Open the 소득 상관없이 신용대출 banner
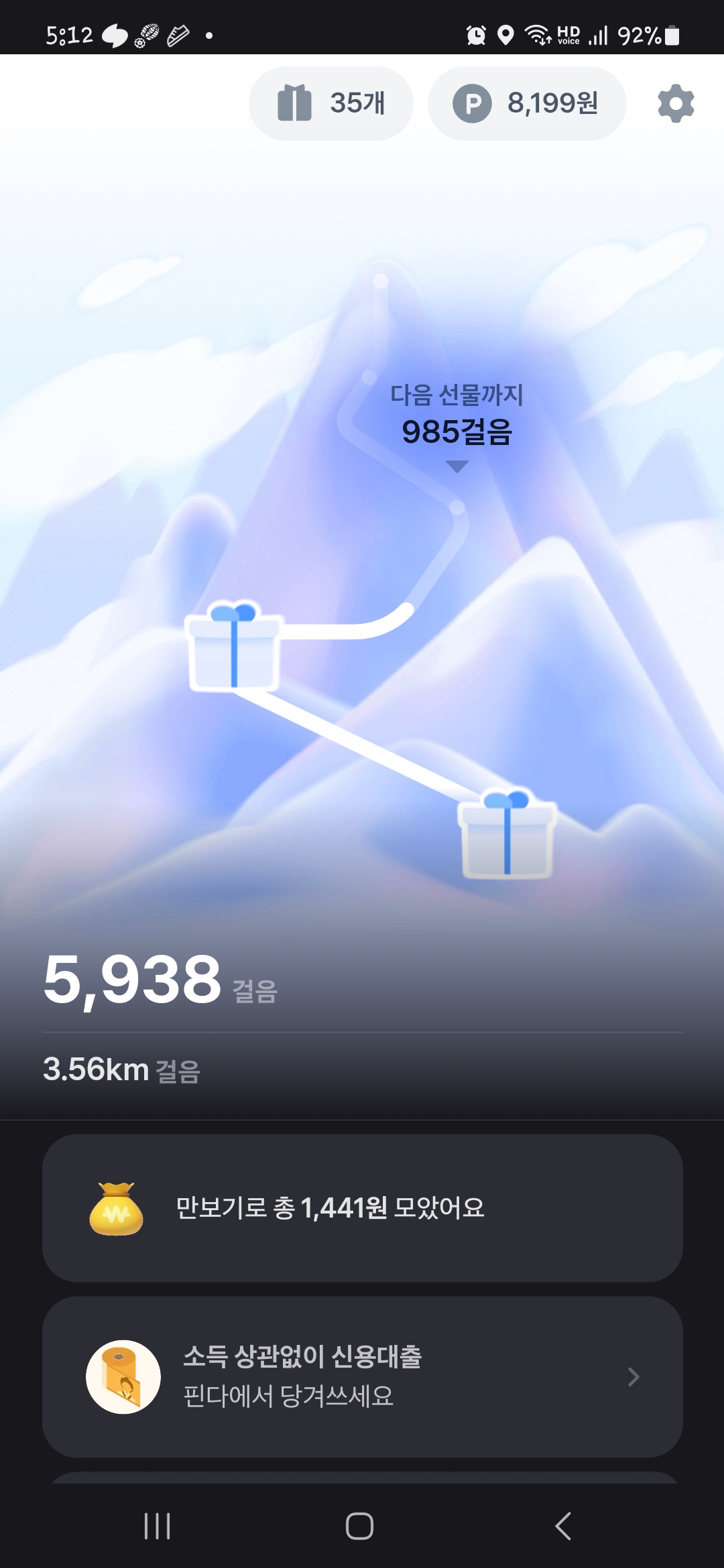Image resolution: width=724 pixels, height=1568 pixels. (x=362, y=1376)
